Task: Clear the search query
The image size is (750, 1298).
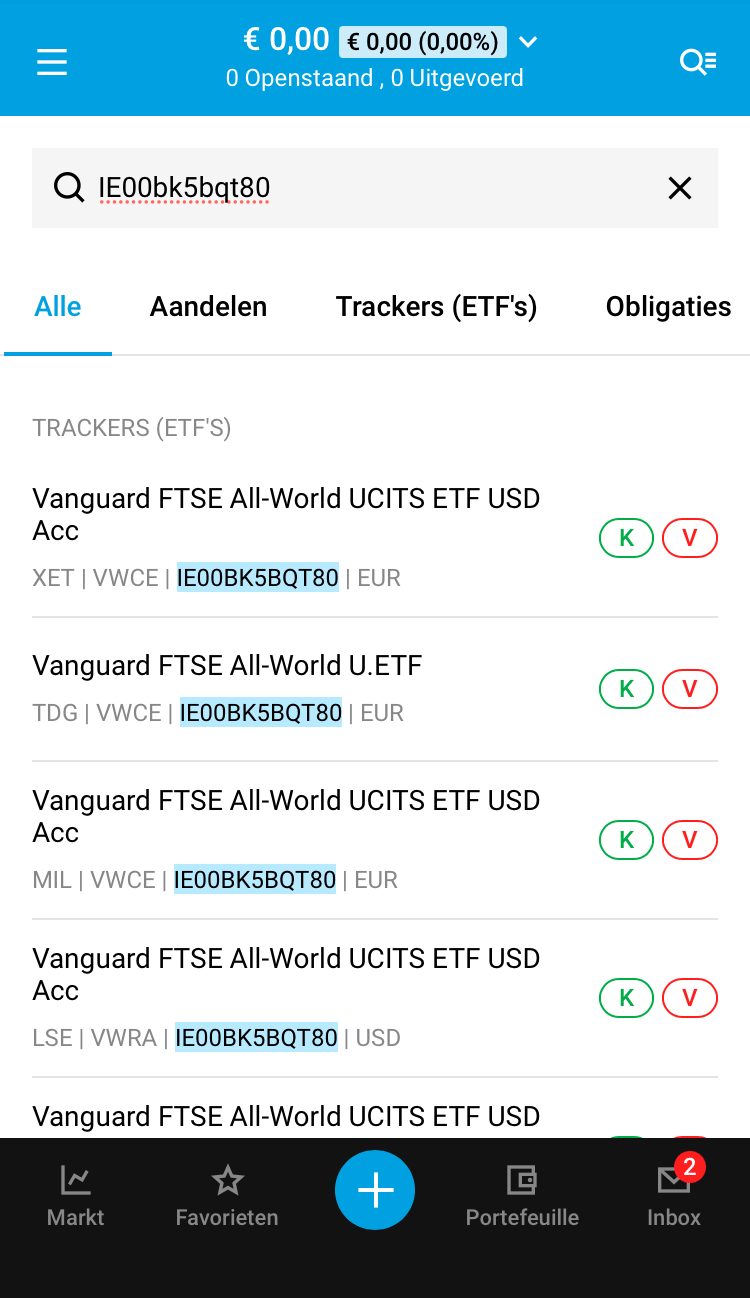Action: [680, 188]
